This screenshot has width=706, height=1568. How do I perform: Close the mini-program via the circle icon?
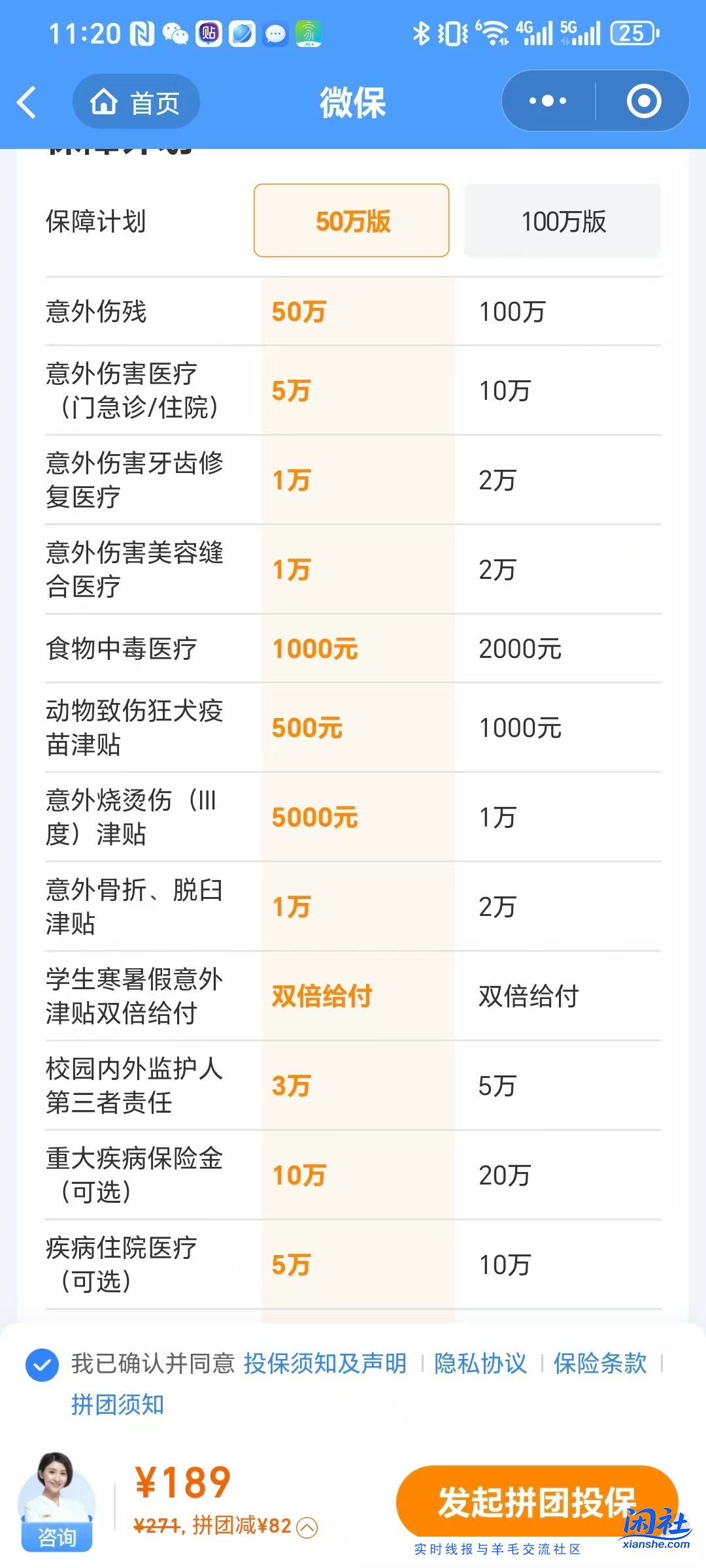coord(643,101)
